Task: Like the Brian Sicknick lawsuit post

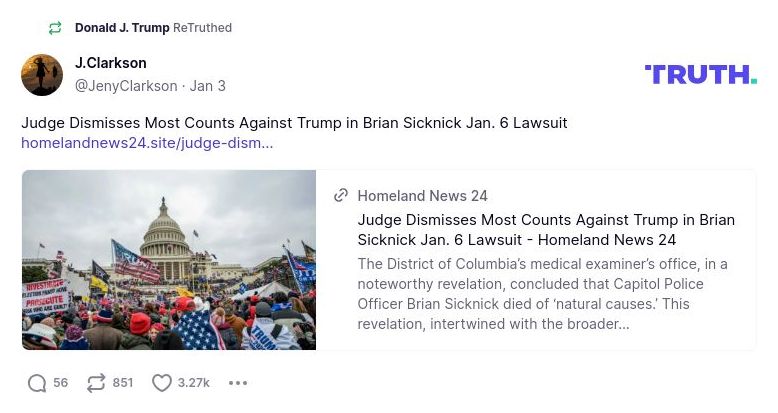Action: (x=162, y=383)
